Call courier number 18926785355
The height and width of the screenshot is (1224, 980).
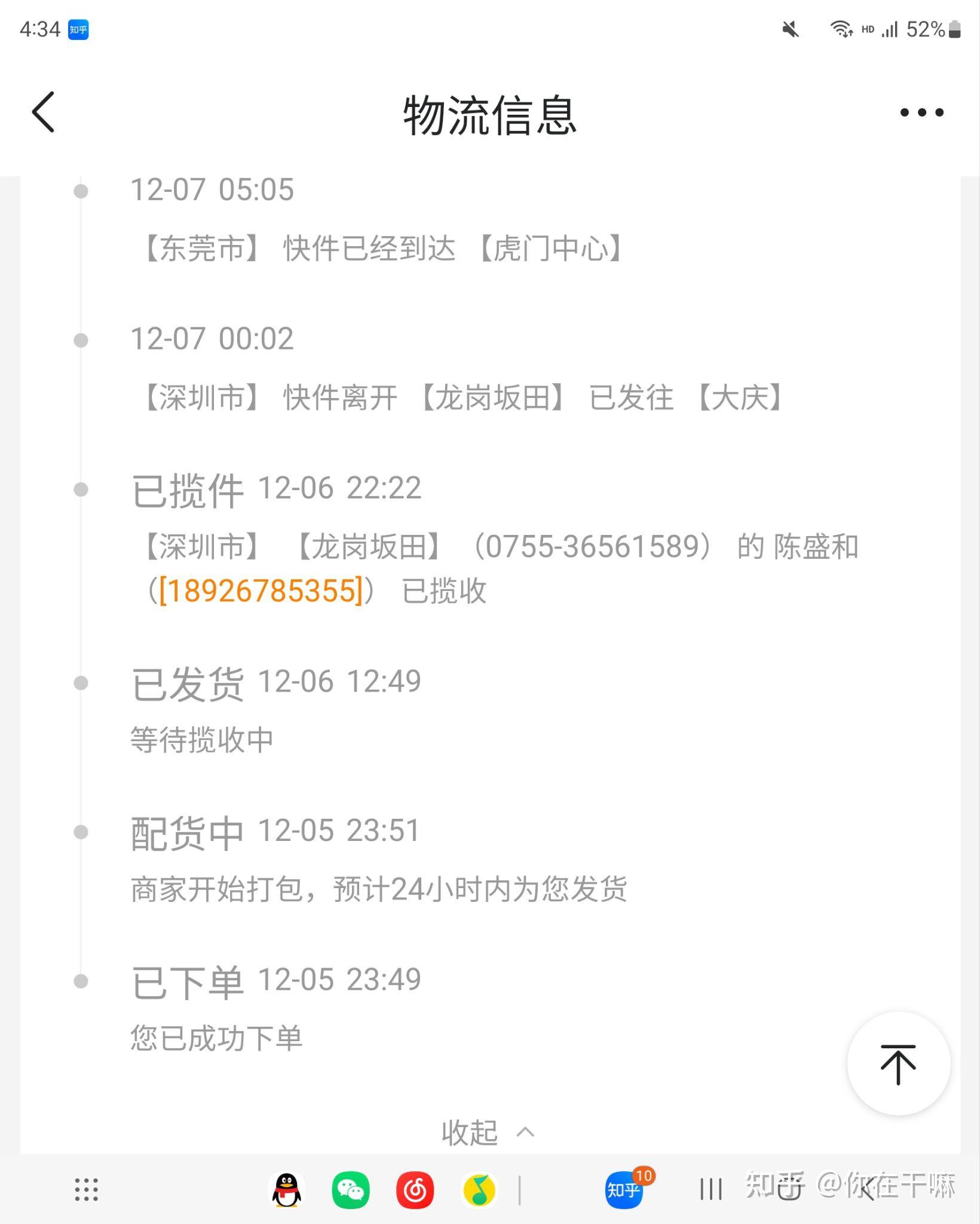(x=261, y=591)
